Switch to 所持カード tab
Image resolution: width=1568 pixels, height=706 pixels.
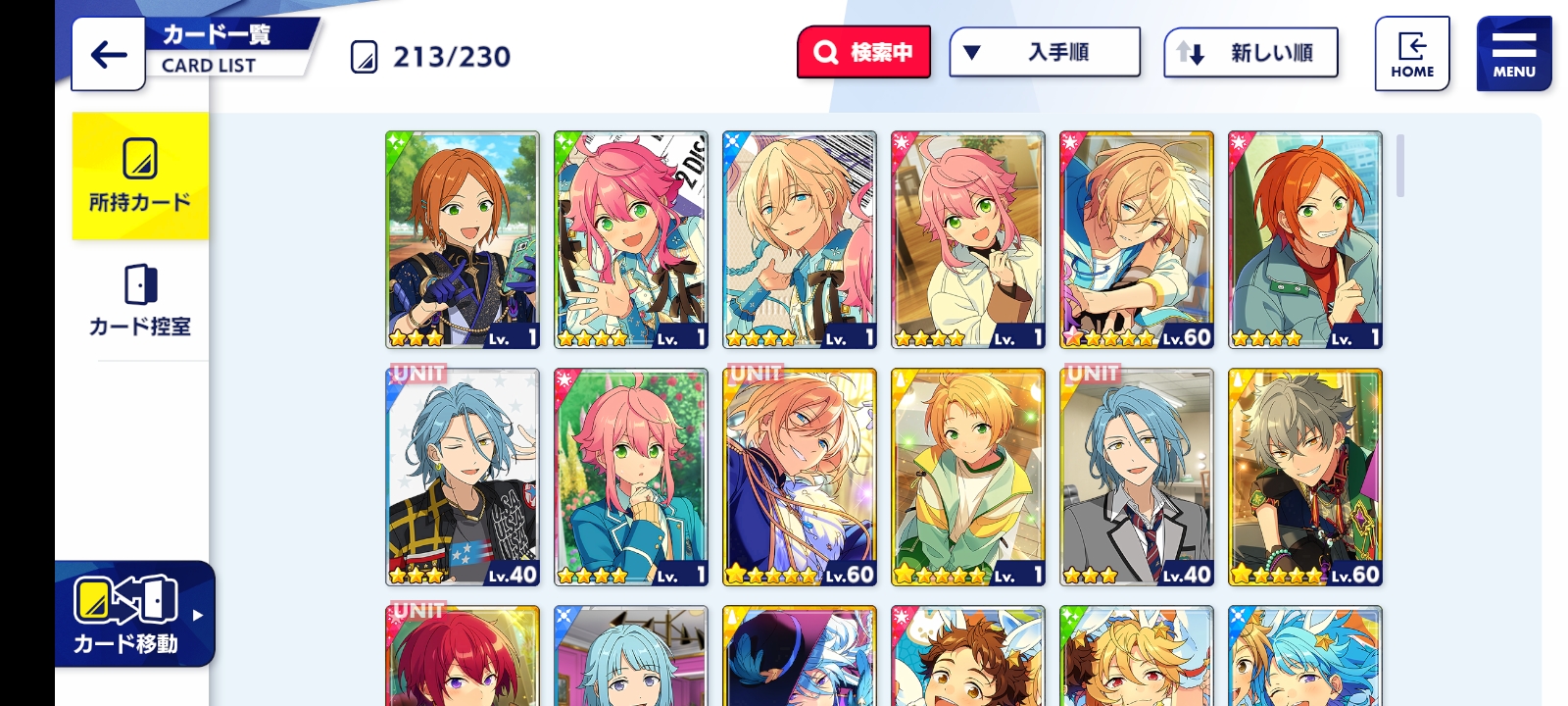coord(140,176)
